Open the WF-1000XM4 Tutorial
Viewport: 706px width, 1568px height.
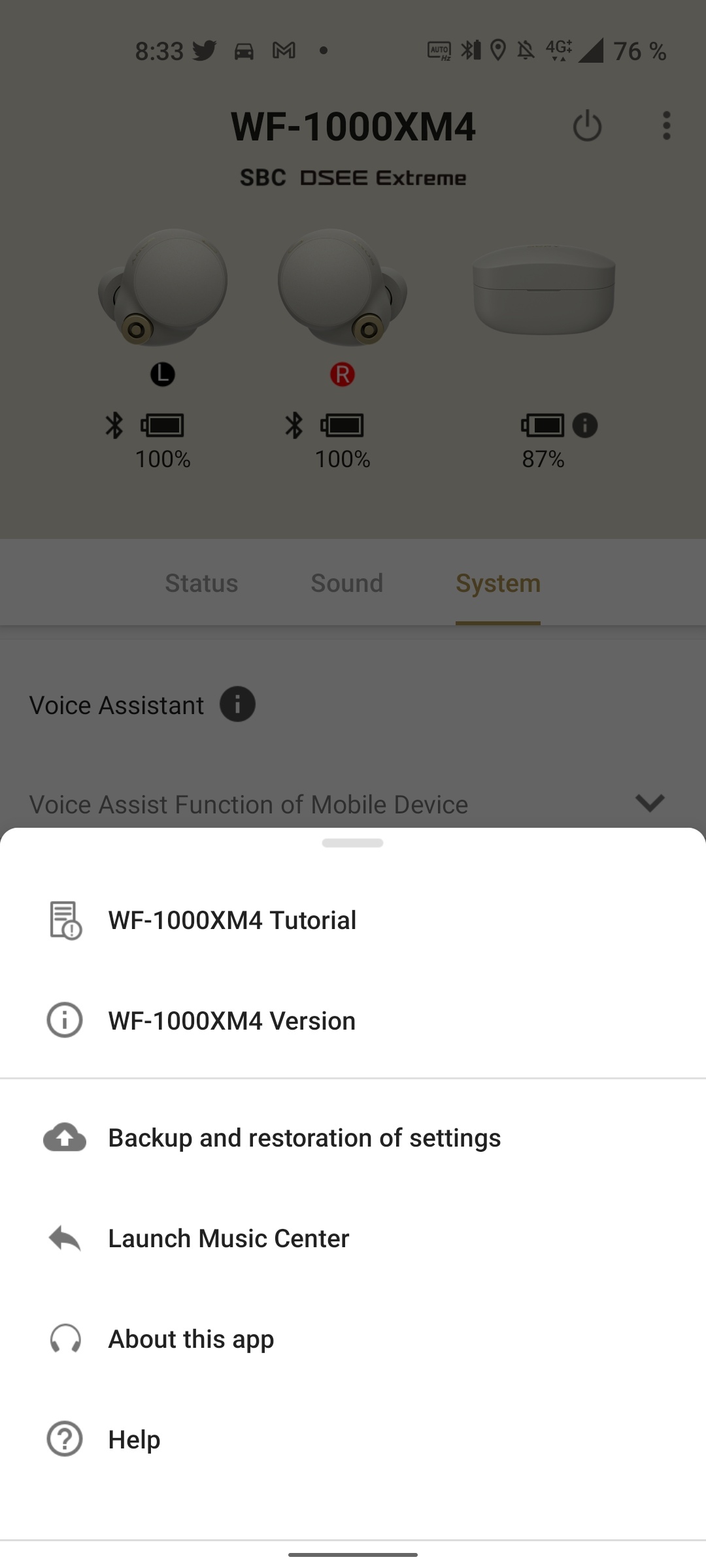coord(231,919)
